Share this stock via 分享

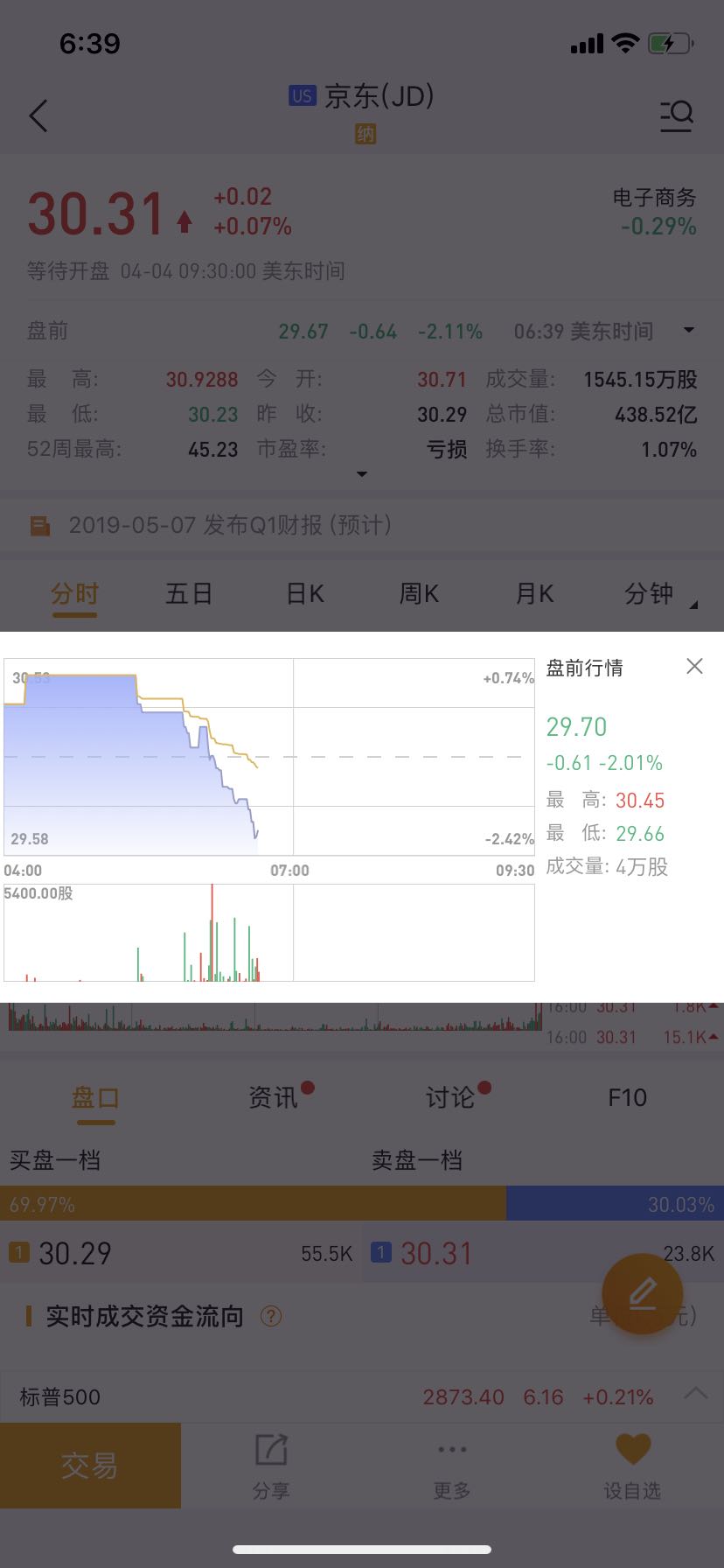[x=271, y=1465]
